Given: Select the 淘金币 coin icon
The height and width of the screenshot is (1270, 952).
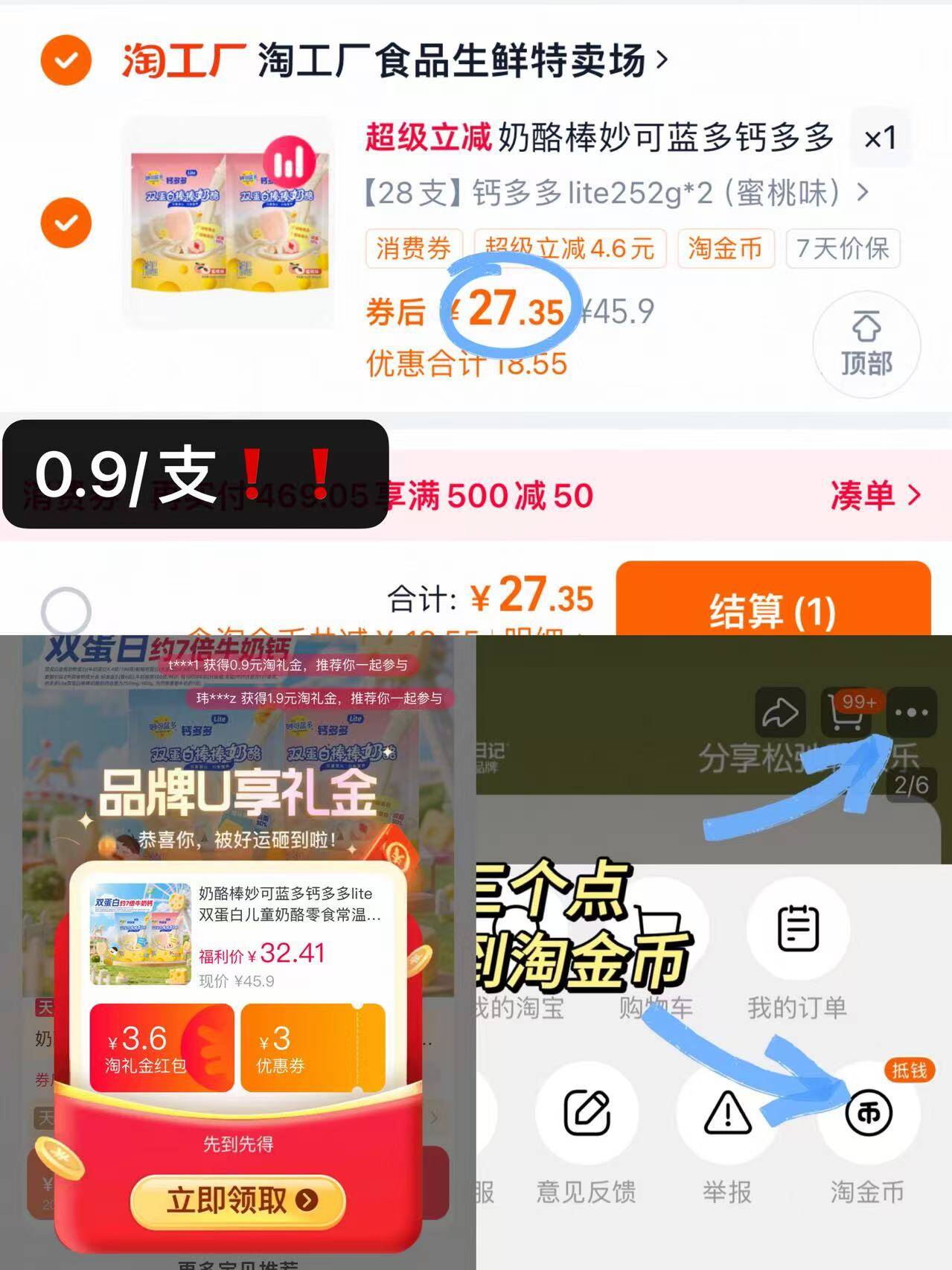Looking at the screenshot, I should [x=868, y=1112].
